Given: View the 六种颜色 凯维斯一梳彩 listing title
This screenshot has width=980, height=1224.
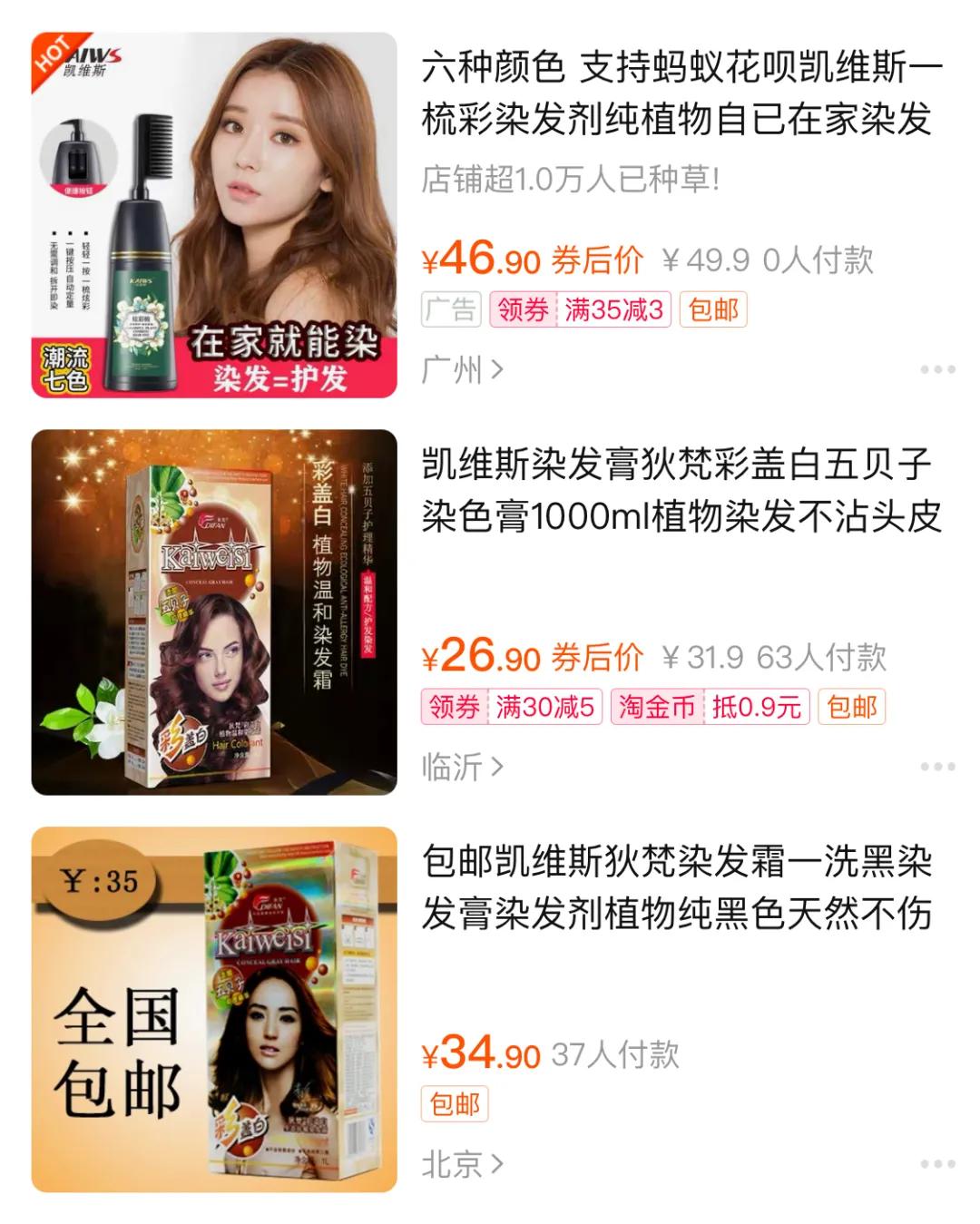Looking at the screenshot, I should click(681, 93).
